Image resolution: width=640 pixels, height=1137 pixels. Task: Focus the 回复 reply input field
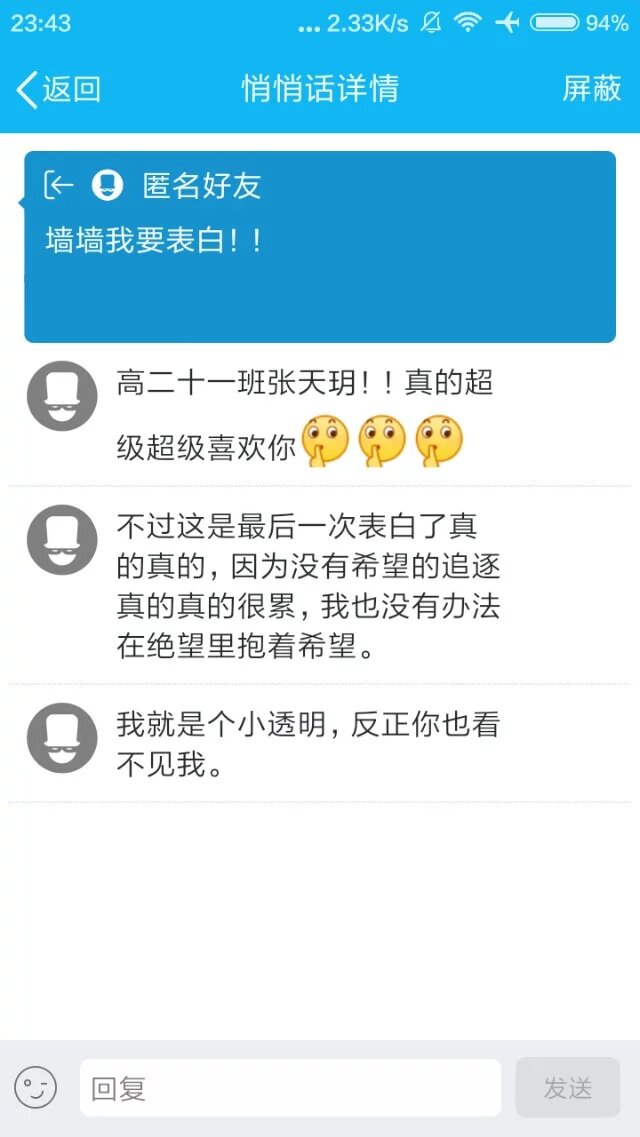tap(290, 1087)
